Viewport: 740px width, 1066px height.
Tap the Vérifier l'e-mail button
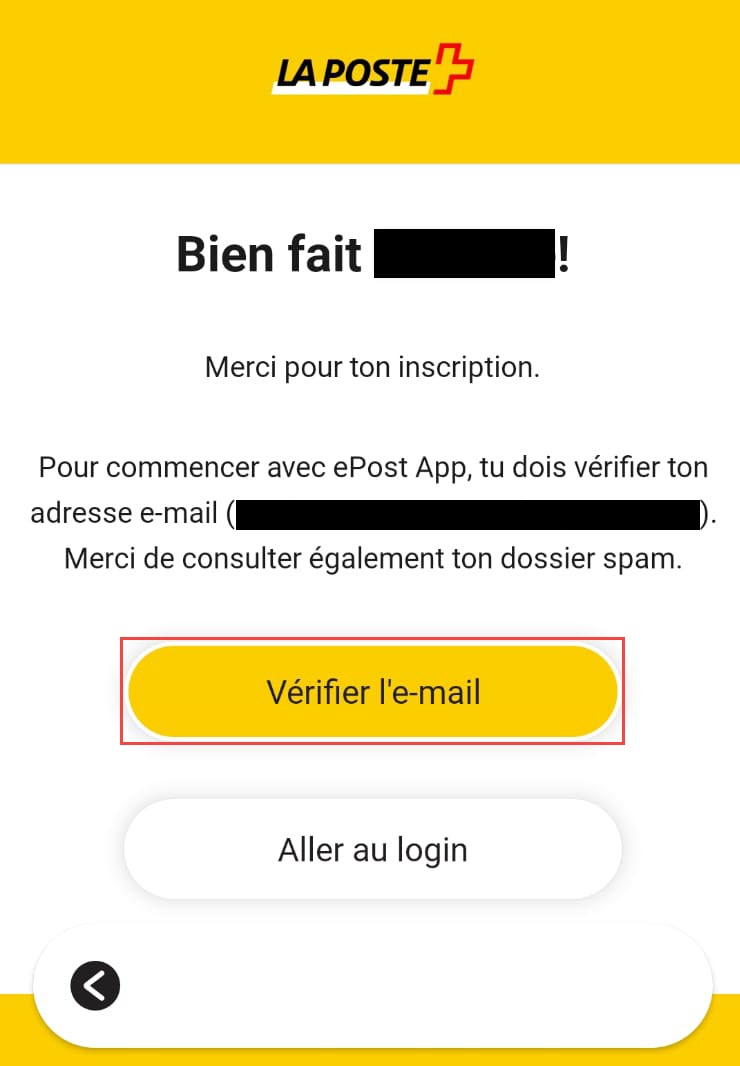(x=372, y=692)
